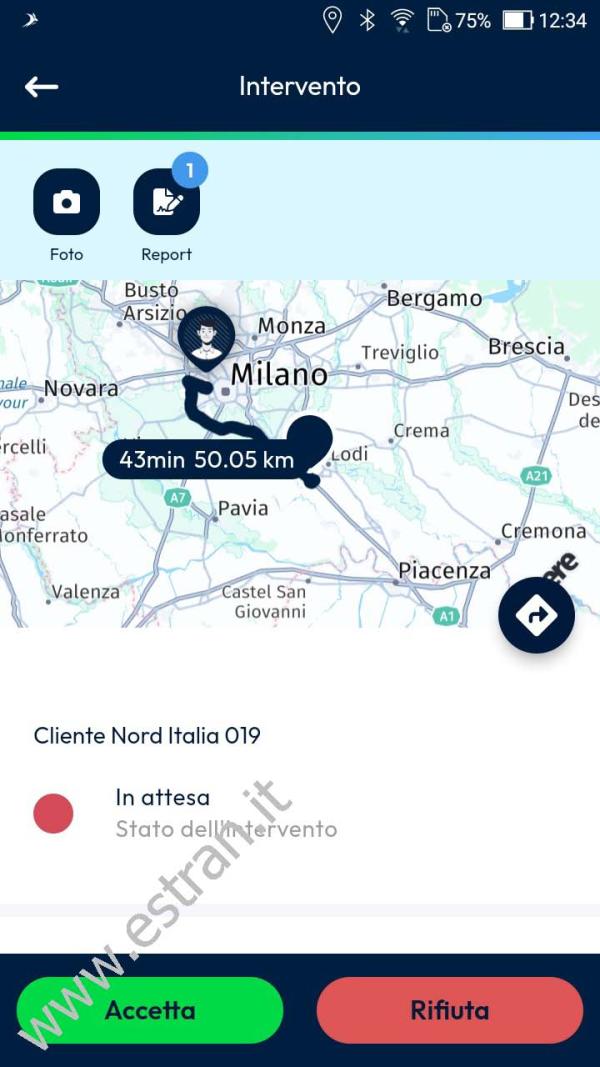Go back using the top-left arrow
Image resolution: width=600 pixels, height=1067 pixels.
tap(41, 86)
